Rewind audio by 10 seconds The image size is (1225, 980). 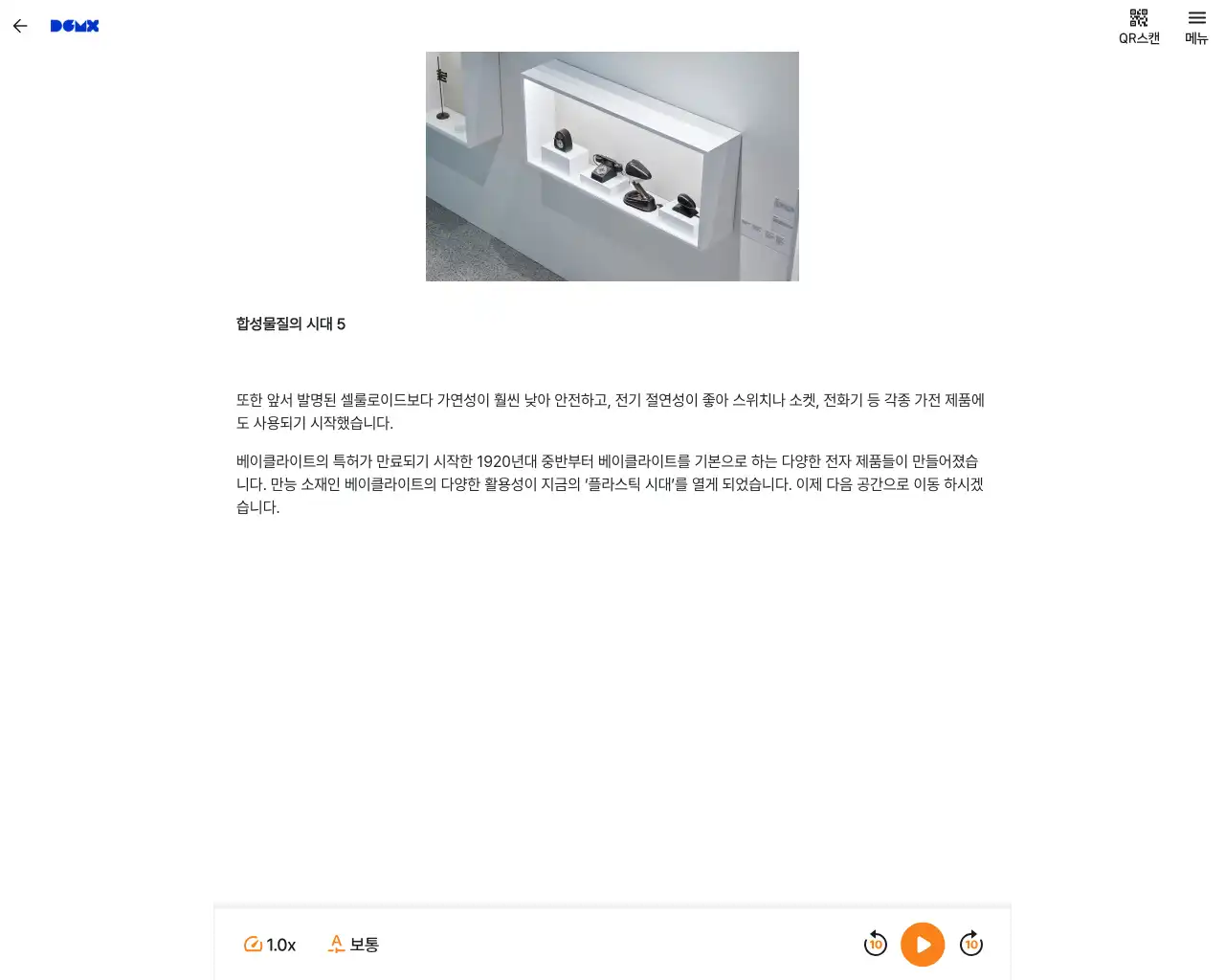875,944
